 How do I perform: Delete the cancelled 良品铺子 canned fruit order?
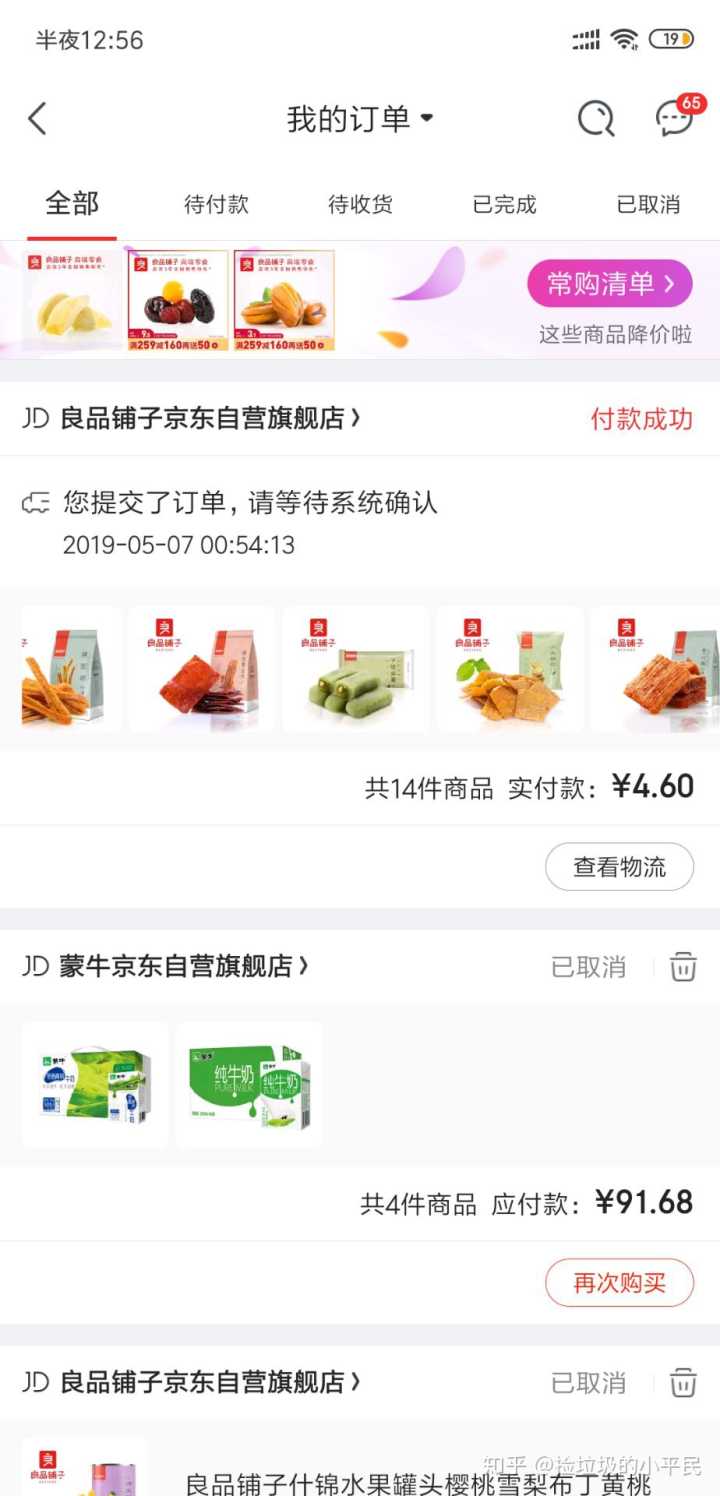point(683,1383)
